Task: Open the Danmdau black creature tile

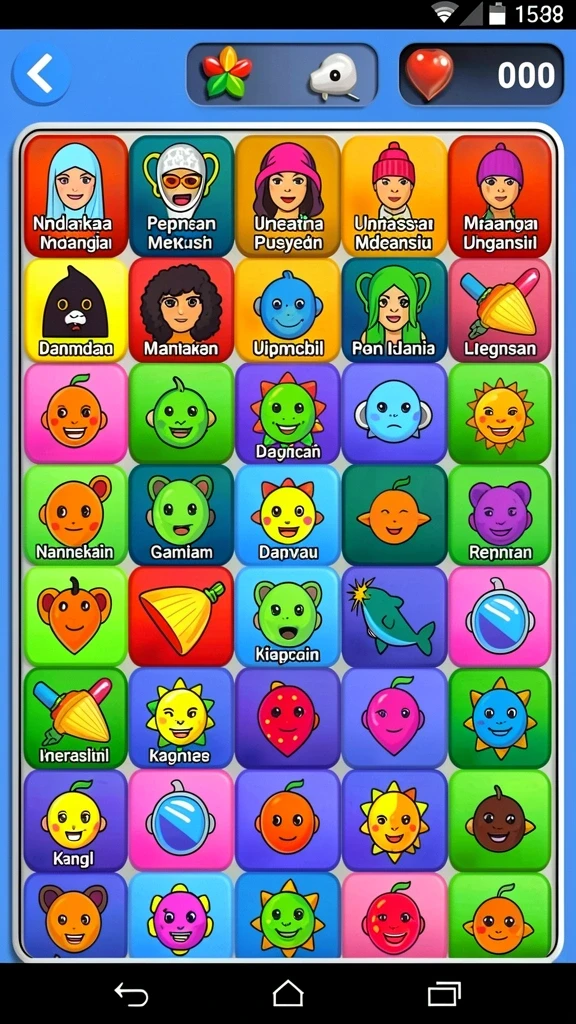Action: tap(75, 310)
